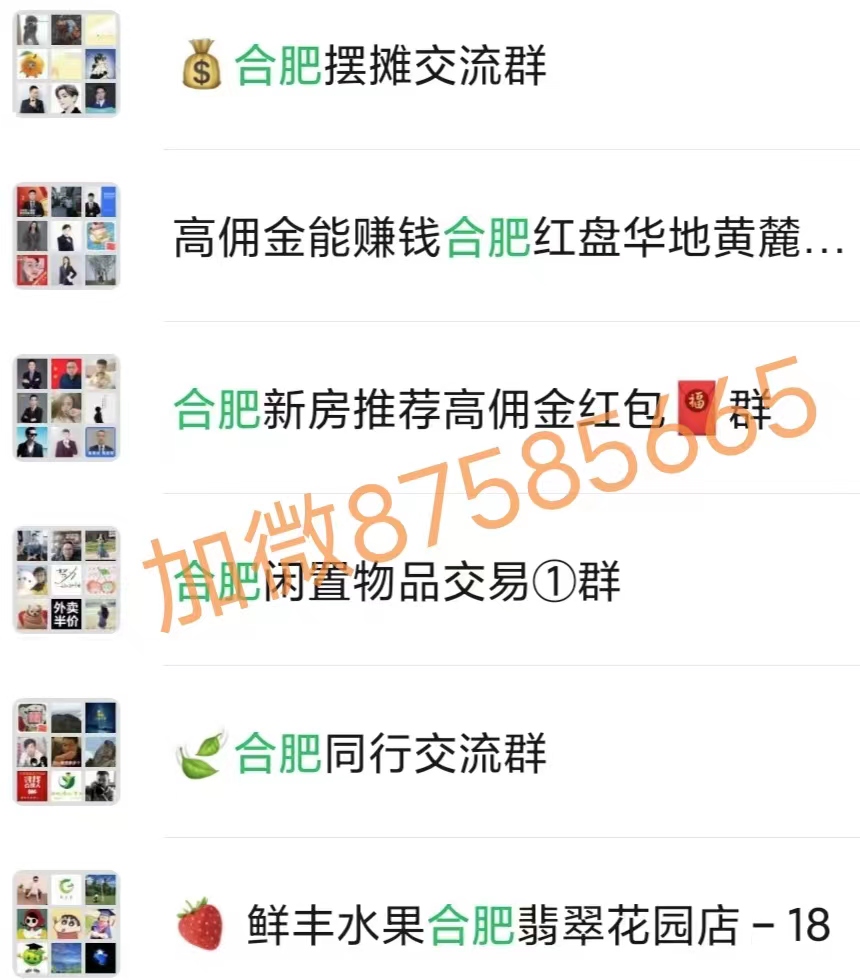This screenshot has height=980, width=860.
Task: Open 合肥闲置物品交易①群
Action: pyautogui.click(x=400, y=581)
